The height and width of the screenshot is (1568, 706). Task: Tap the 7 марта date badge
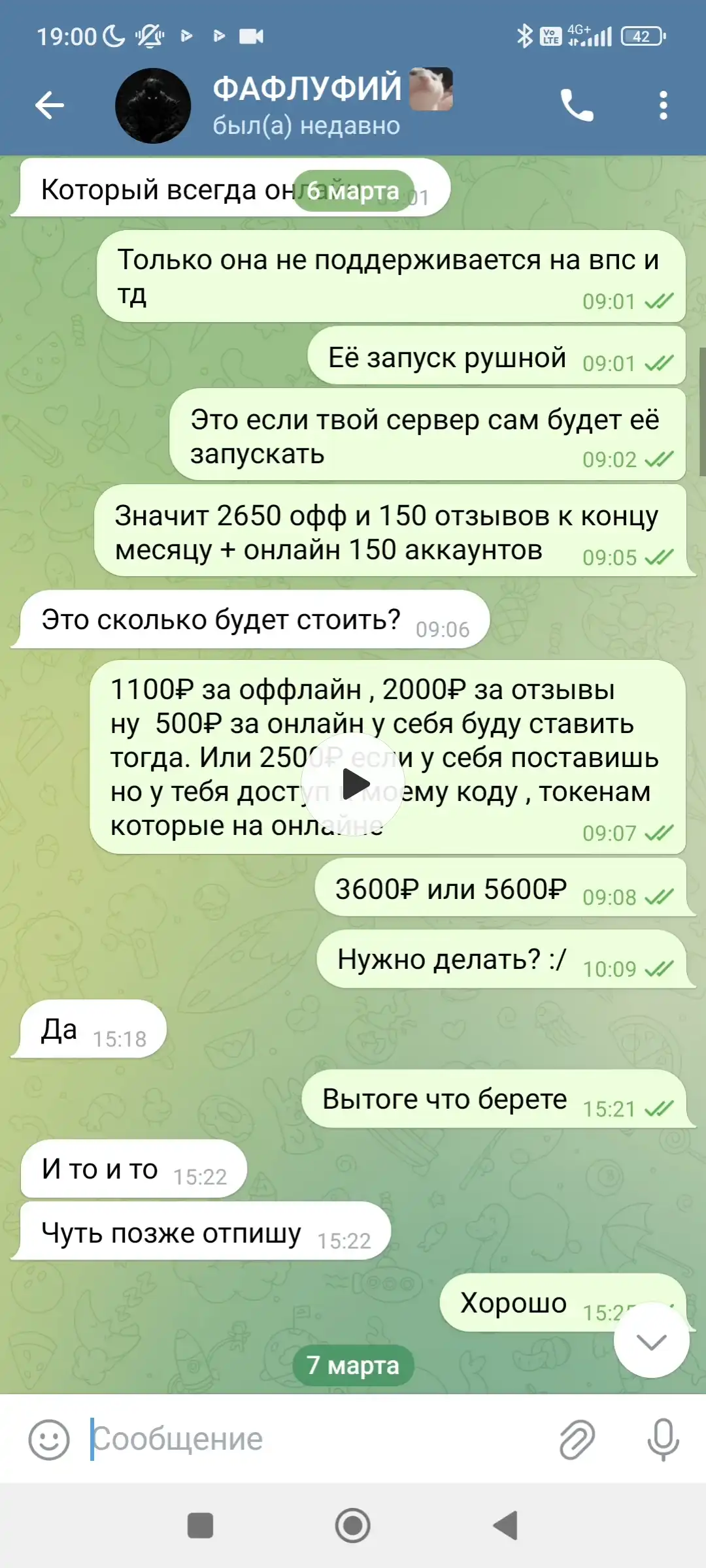353,1365
